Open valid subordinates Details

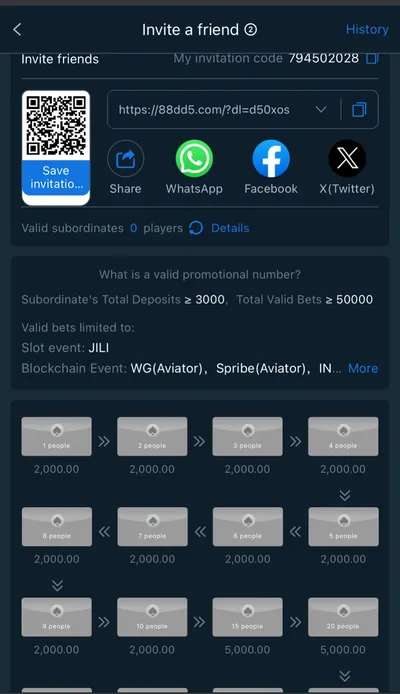point(230,228)
